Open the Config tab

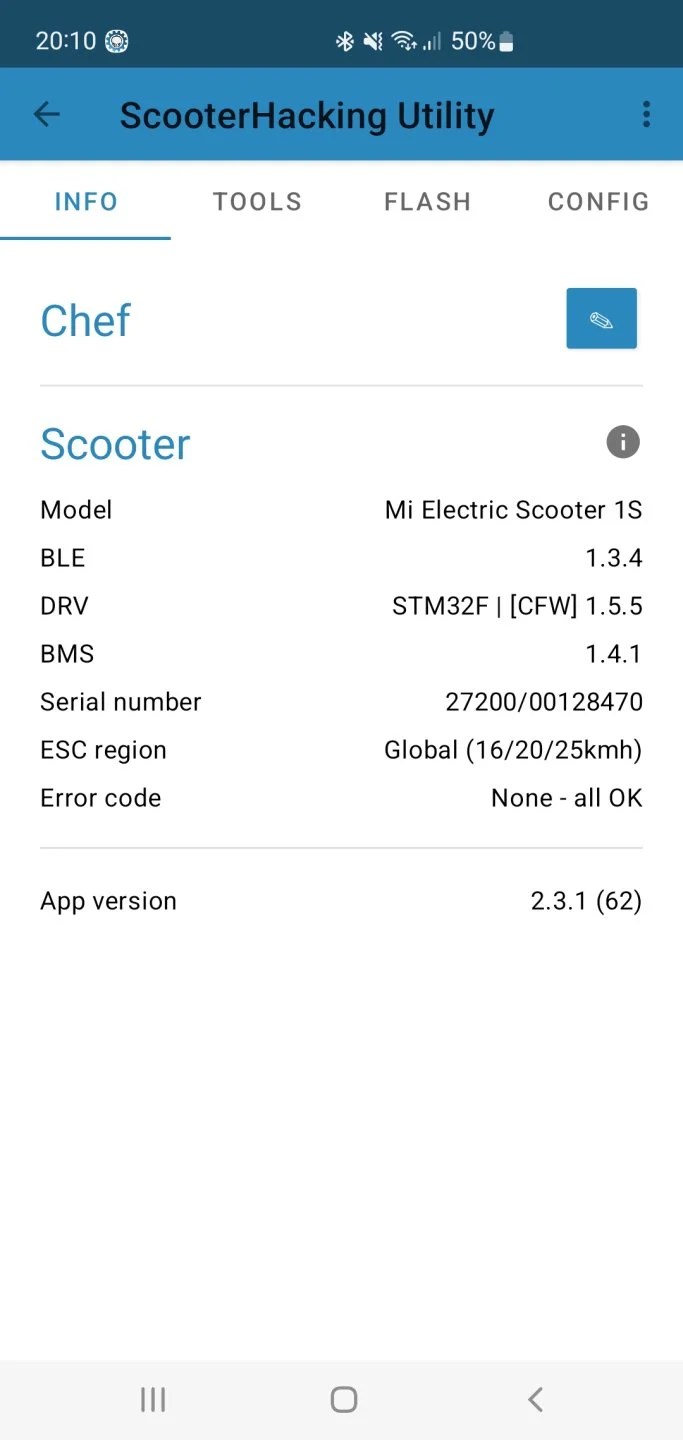[598, 202]
